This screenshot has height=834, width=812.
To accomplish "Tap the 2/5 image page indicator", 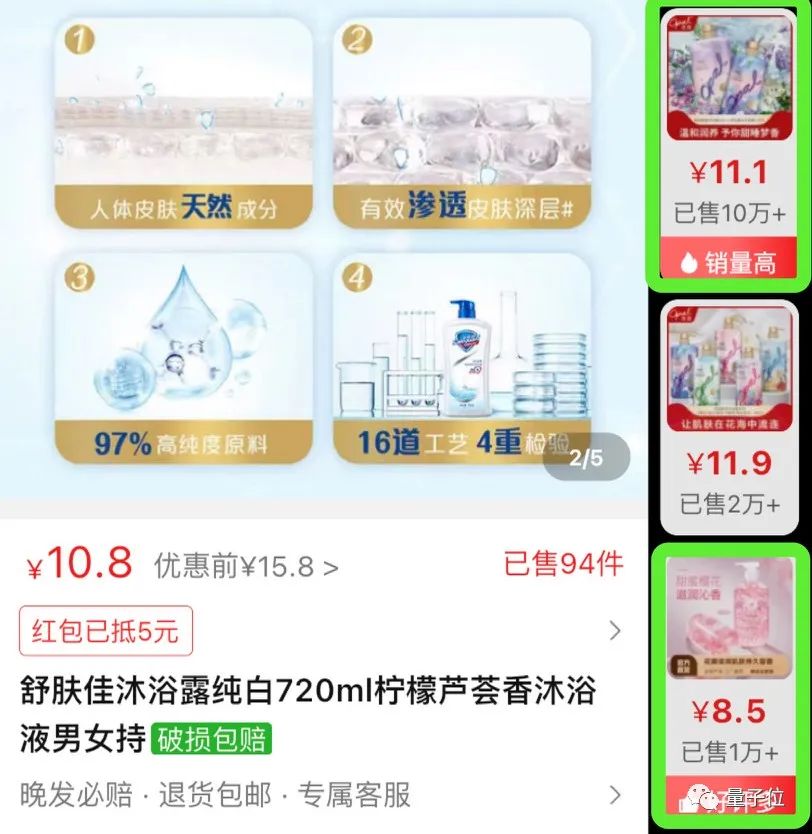I will (585, 459).
